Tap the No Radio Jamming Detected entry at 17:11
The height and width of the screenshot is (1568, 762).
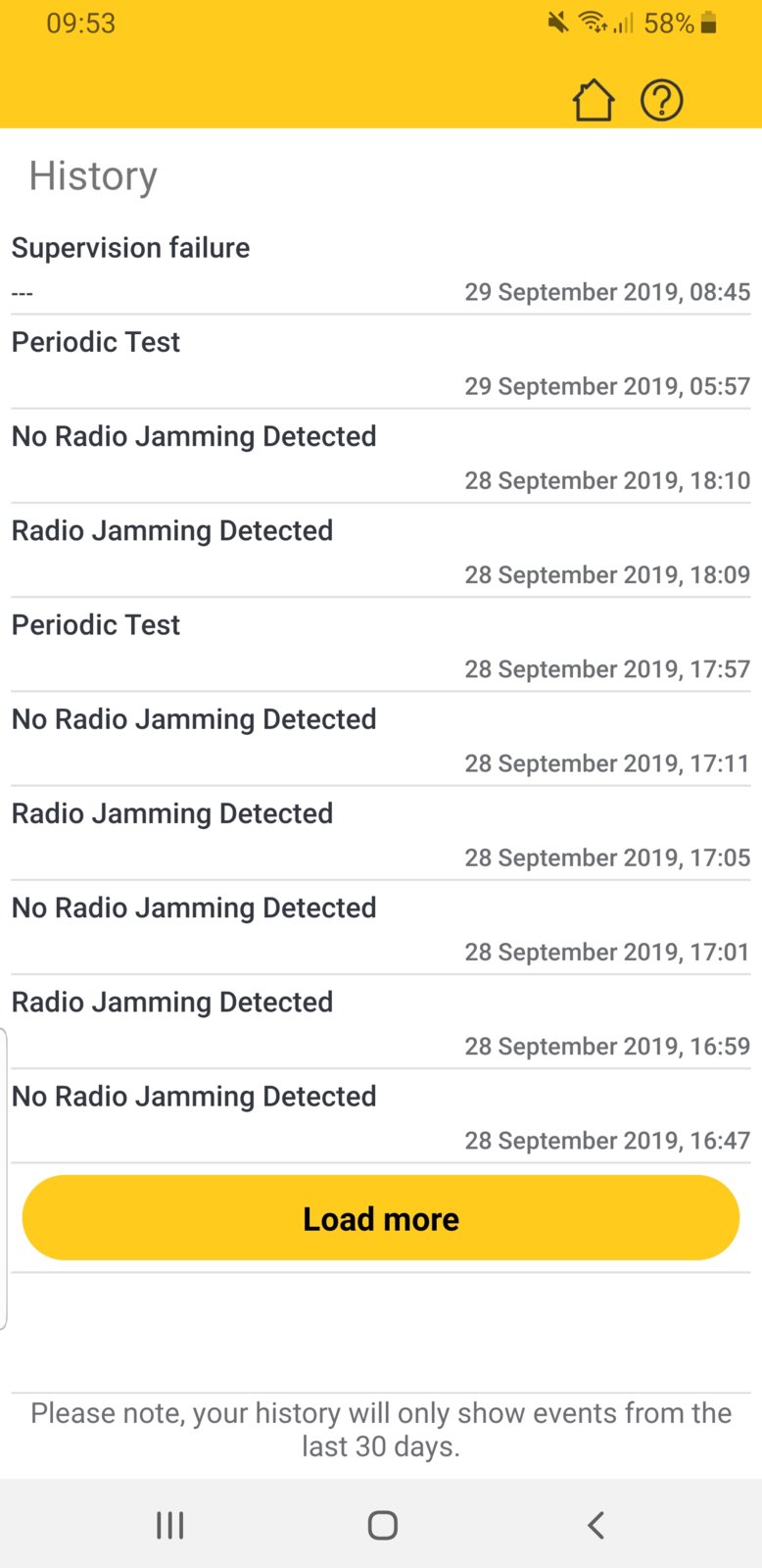tap(380, 739)
